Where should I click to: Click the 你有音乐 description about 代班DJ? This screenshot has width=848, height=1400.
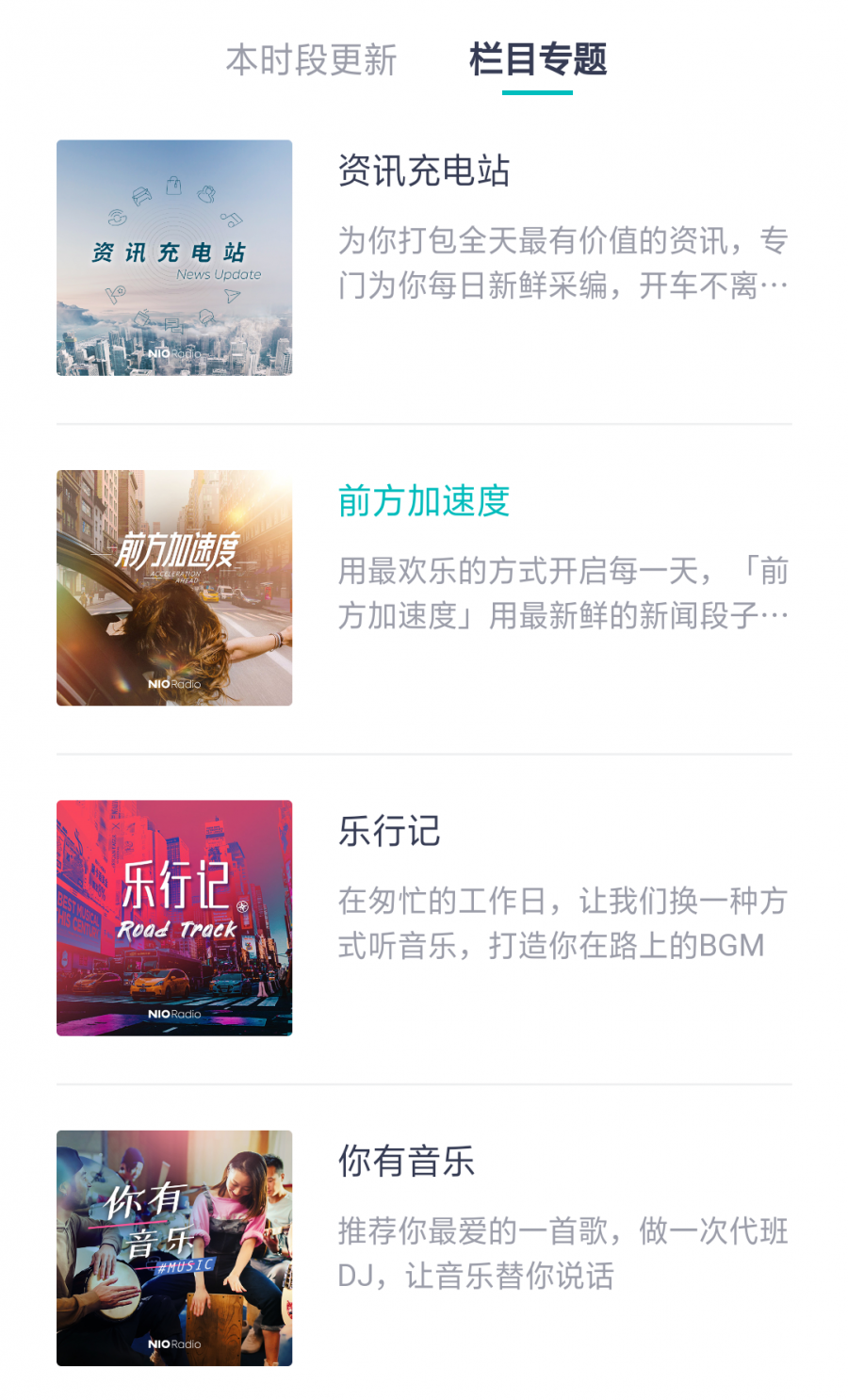(x=563, y=1252)
